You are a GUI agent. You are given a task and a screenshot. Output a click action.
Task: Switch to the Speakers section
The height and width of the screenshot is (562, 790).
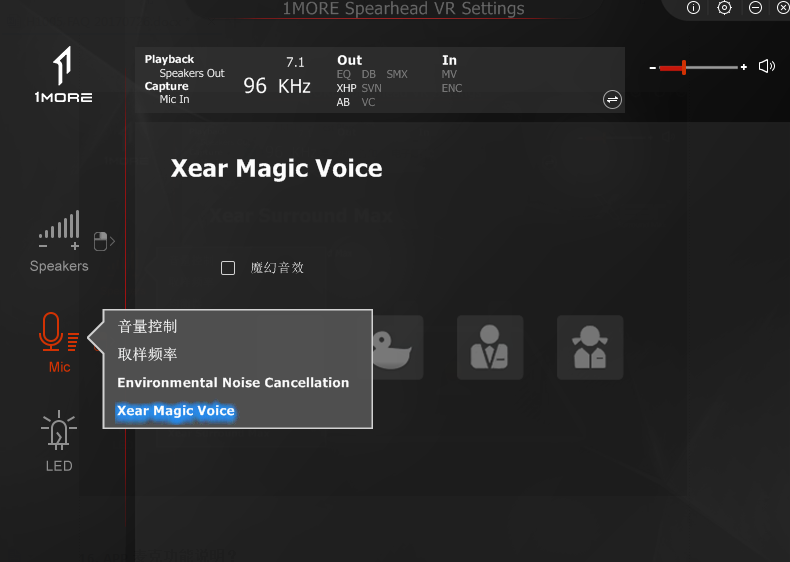pyautogui.click(x=59, y=241)
